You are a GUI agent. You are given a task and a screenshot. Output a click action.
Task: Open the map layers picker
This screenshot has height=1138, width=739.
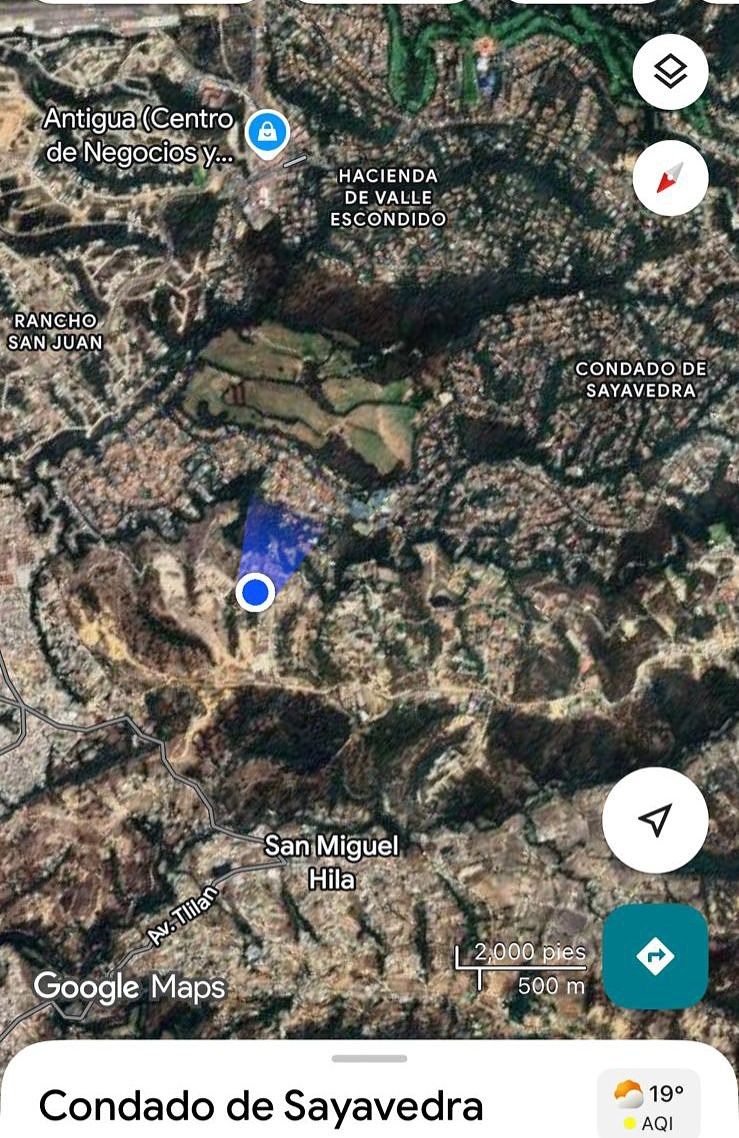(x=669, y=71)
